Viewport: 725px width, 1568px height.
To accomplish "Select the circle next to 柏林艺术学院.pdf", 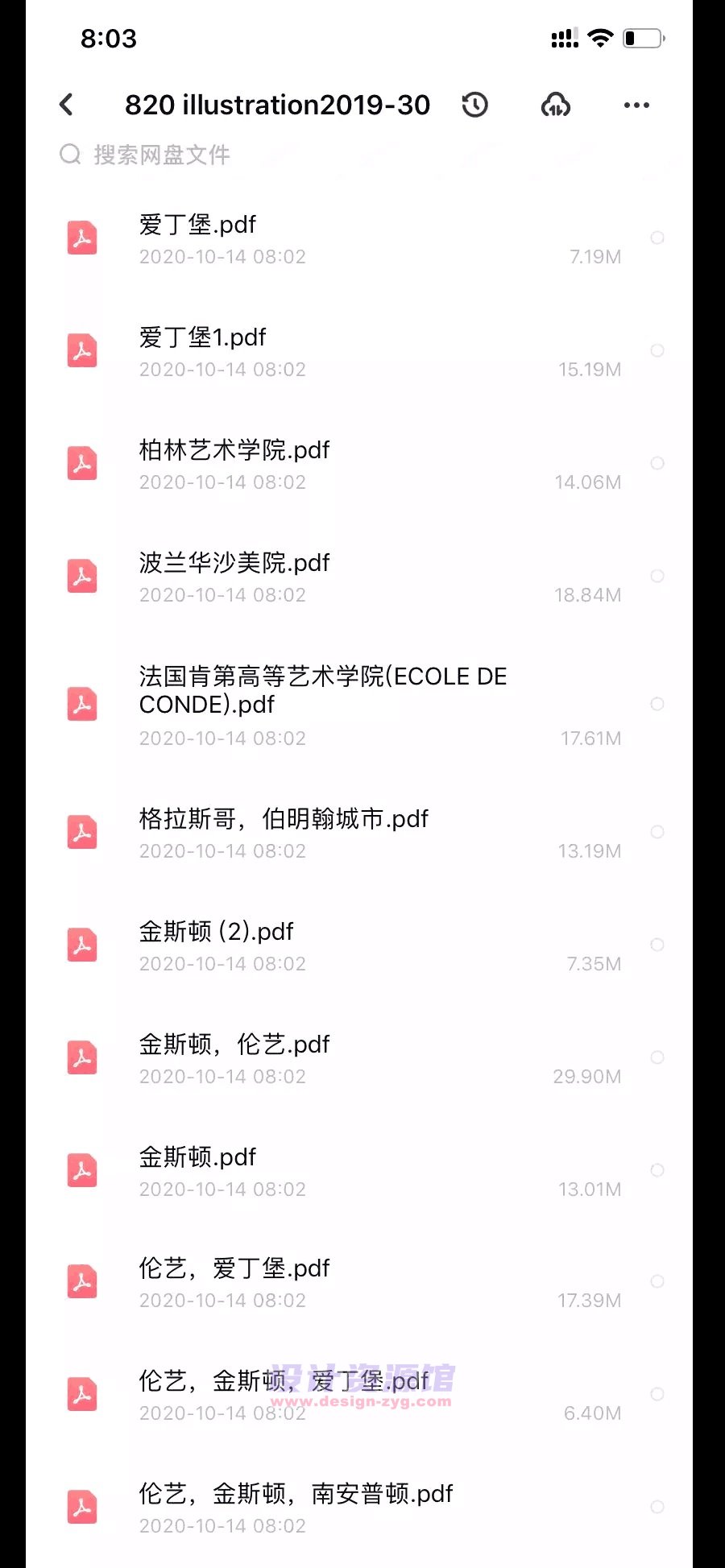I will (657, 463).
